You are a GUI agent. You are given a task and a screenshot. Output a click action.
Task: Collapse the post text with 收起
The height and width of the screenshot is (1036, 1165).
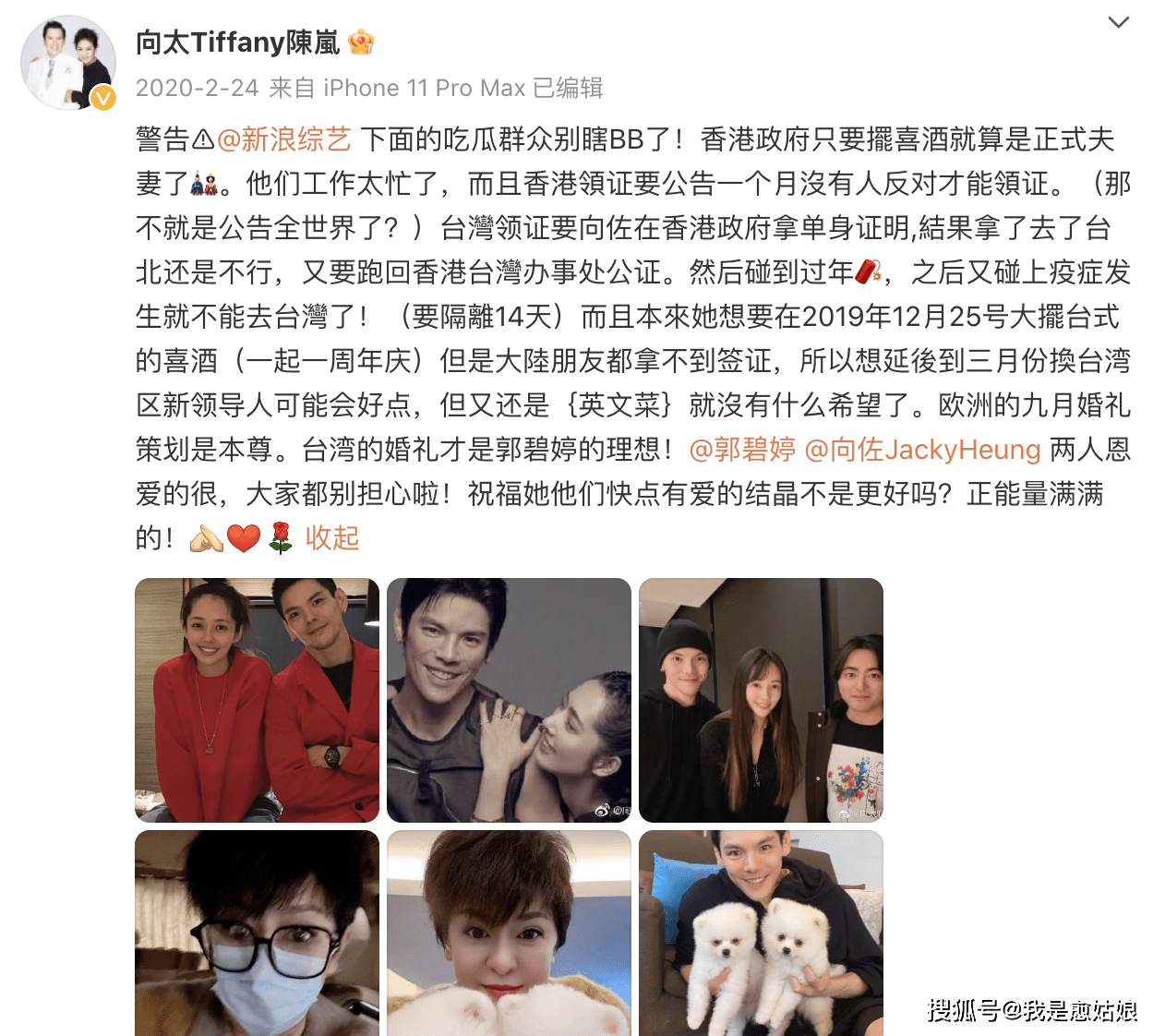click(331, 537)
